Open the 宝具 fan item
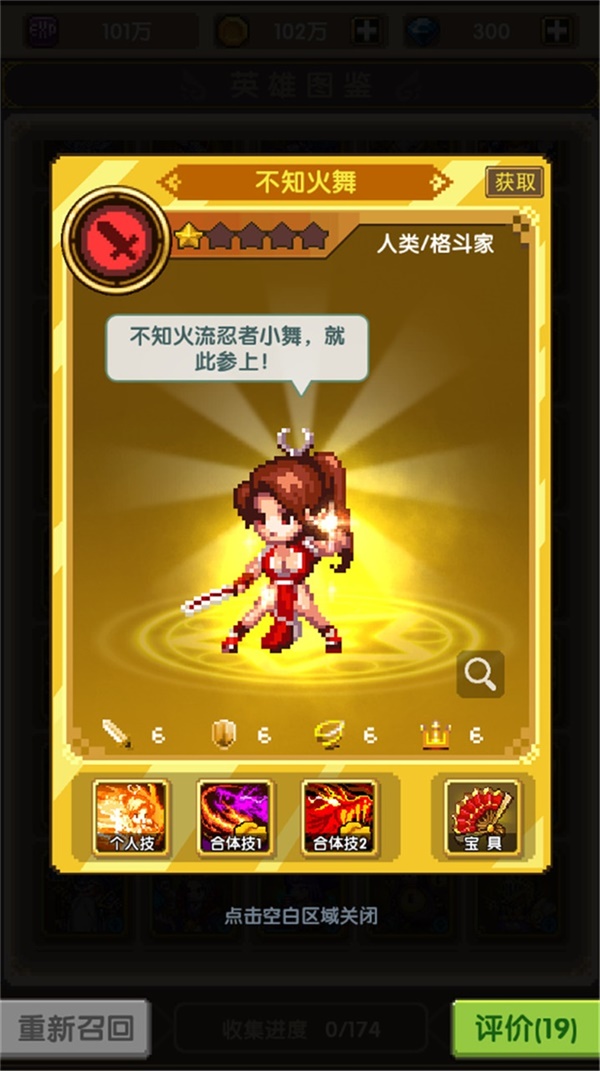The width and height of the screenshot is (600, 1071). tap(482, 817)
